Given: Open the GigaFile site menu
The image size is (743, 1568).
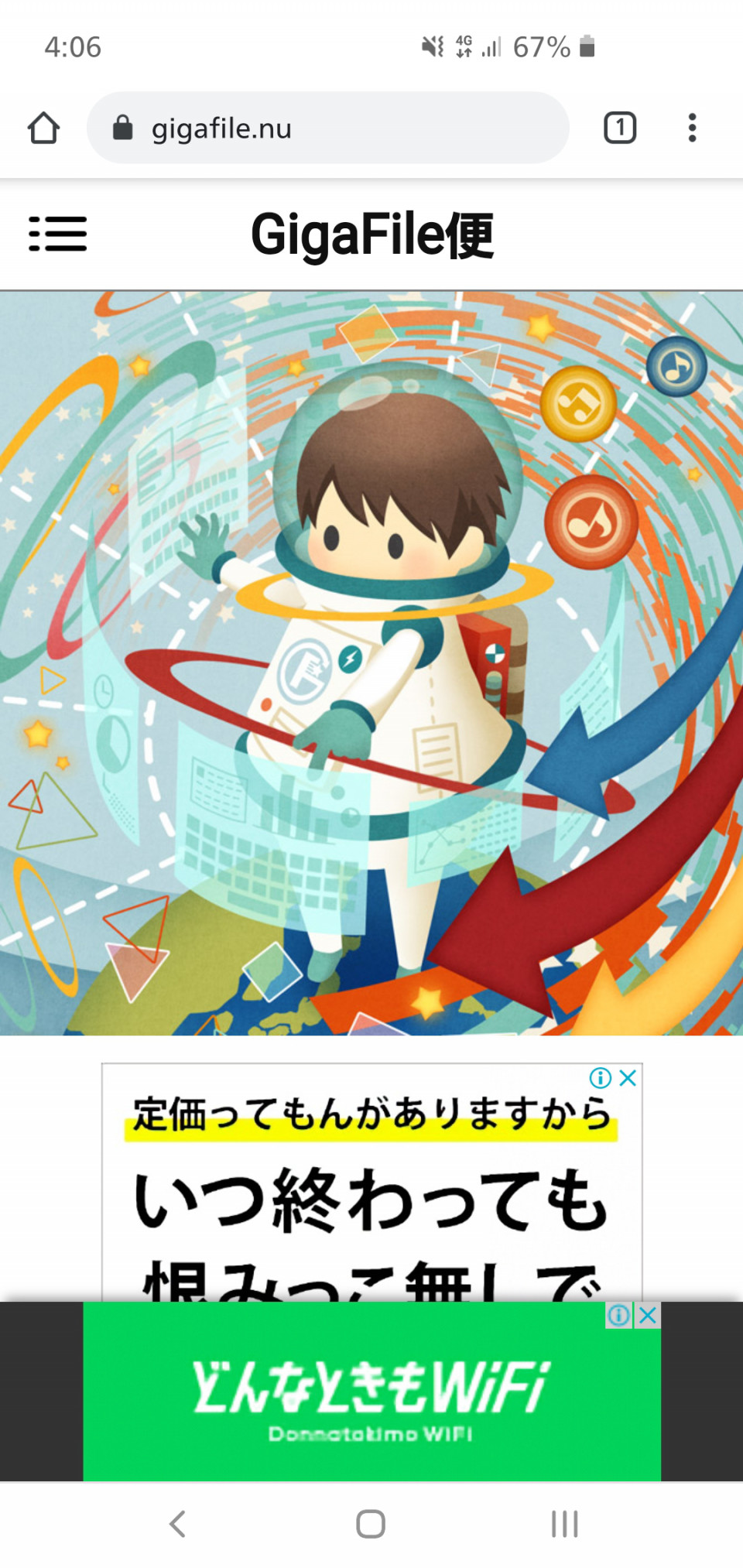Looking at the screenshot, I should tap(58, 234).
